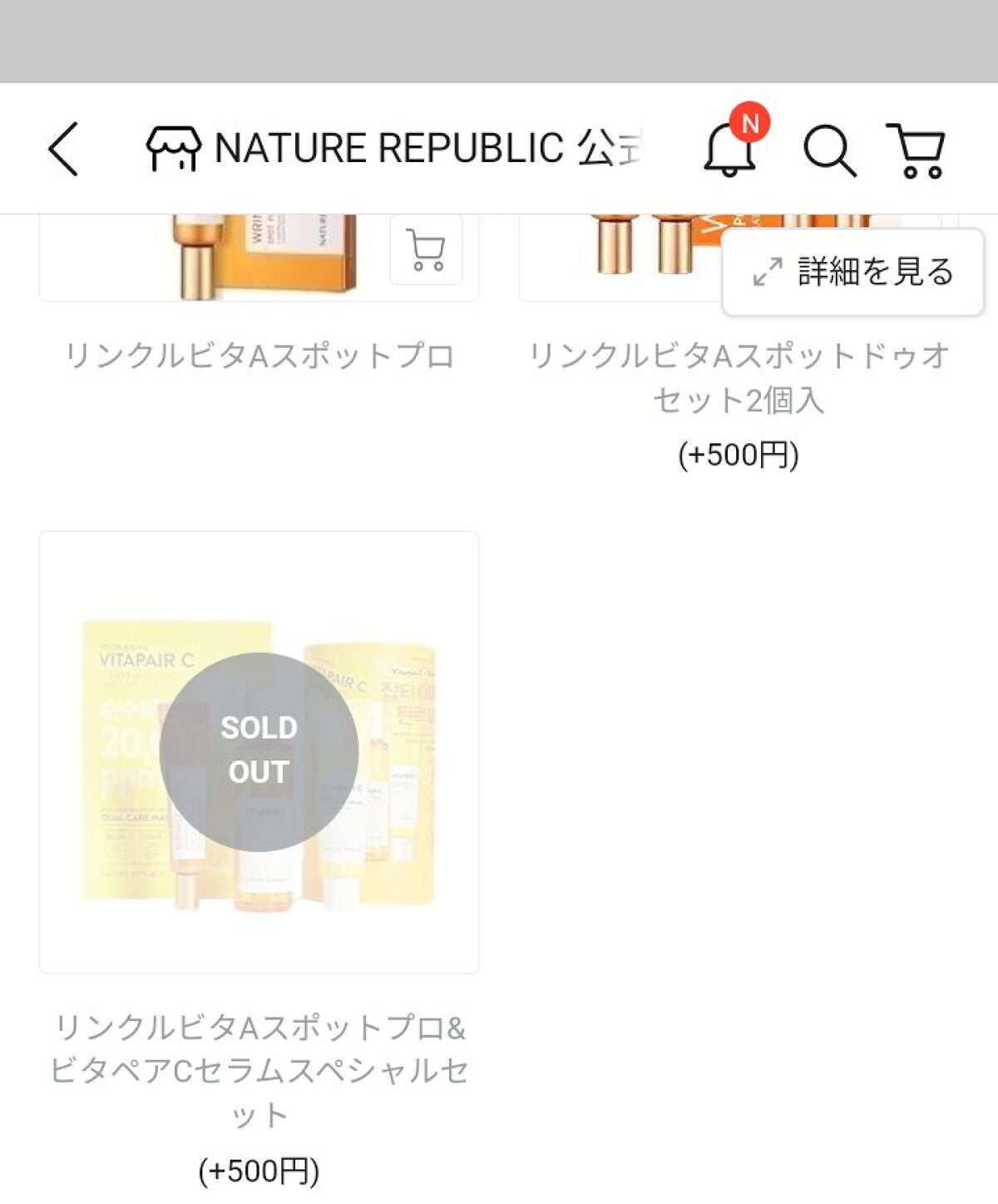
Task: Tap the expand arrow on 詳細を見る button
Action: click(x=767, y=270)
